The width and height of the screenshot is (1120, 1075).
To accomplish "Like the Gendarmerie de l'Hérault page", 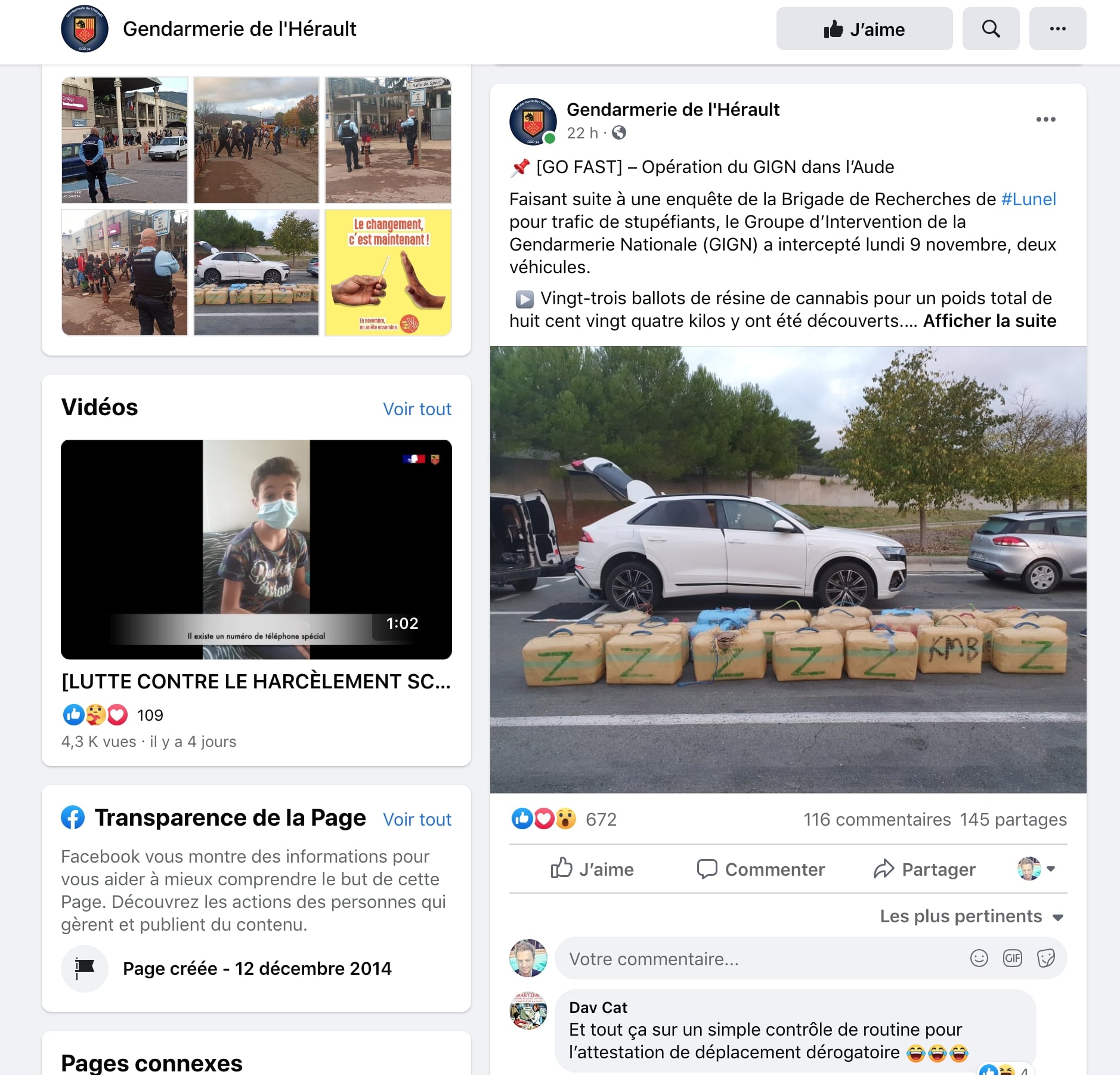I will (x=864, y=29).
